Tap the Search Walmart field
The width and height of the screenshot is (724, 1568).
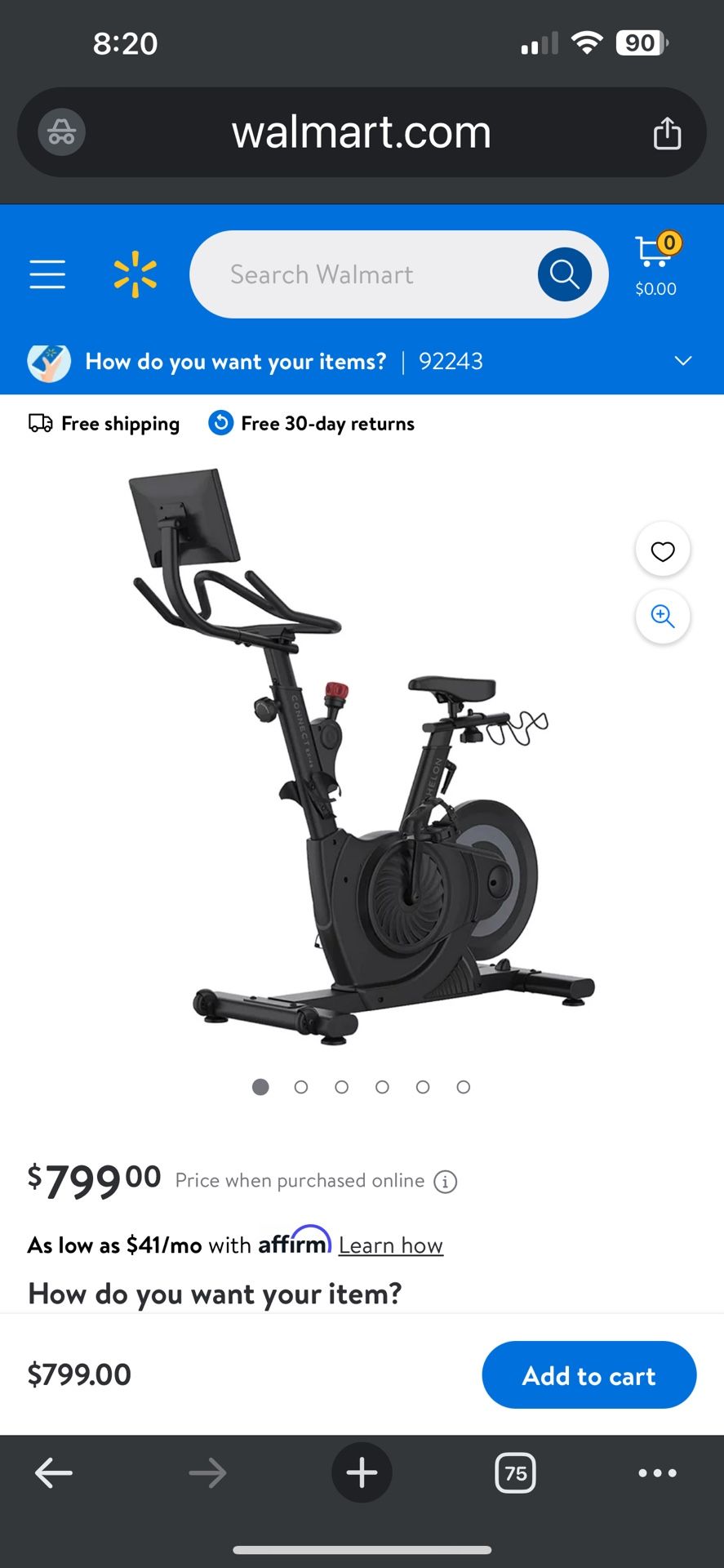359,274
